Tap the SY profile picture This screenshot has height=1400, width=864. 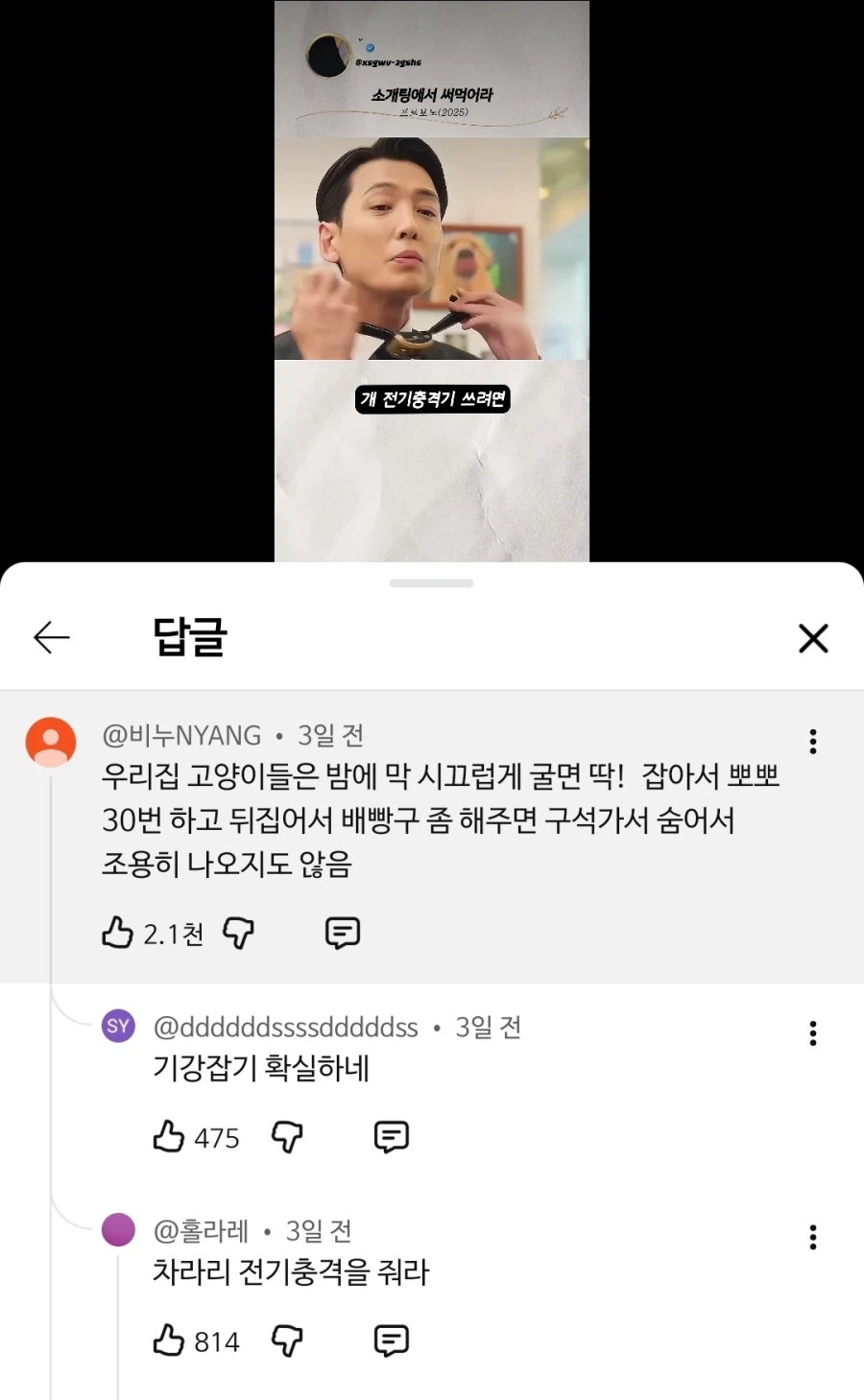[x=118, y=1025]
